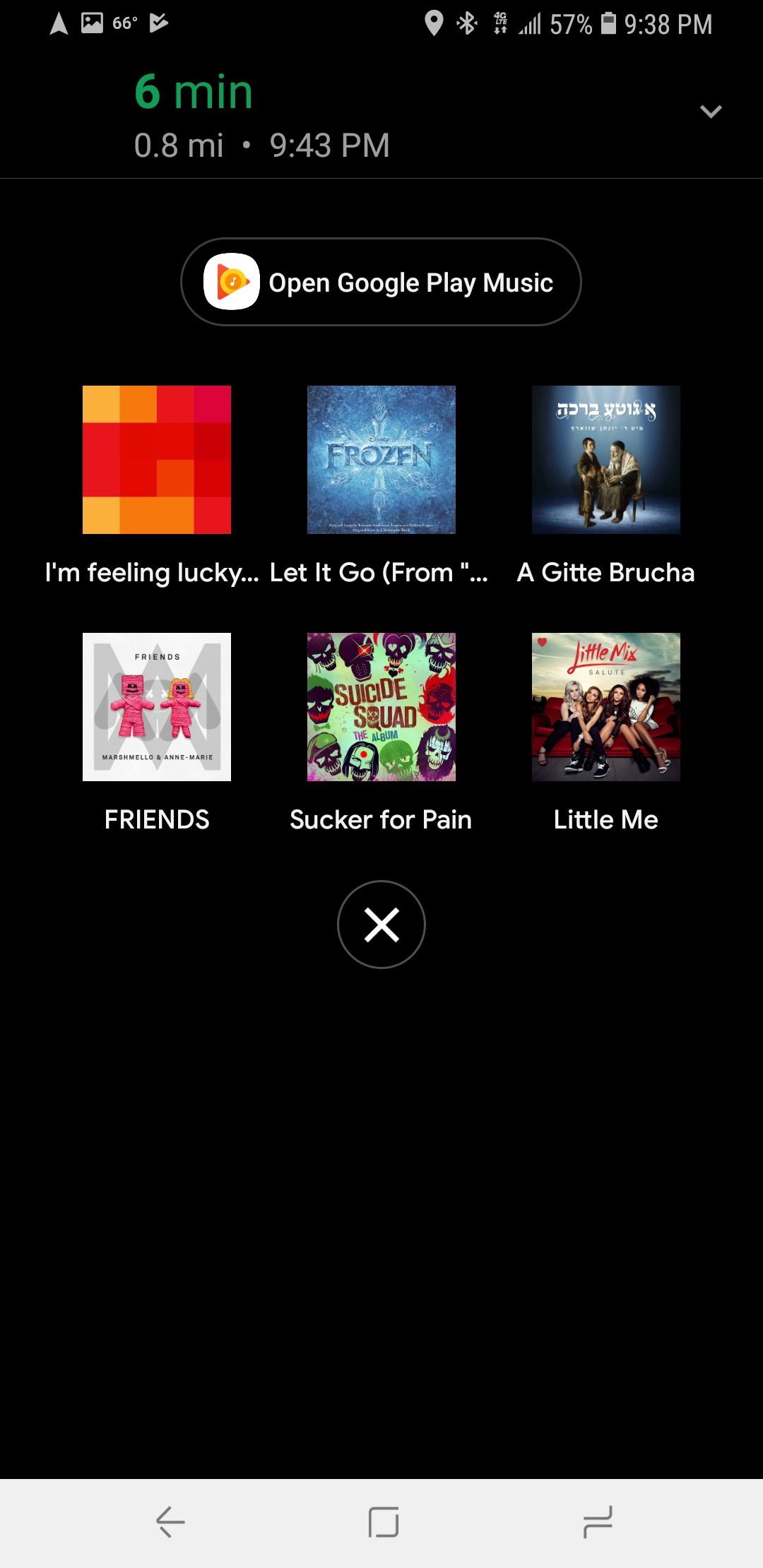The width and height of the screenshot is (763, 1568).
Task: Play 'A Gitte Brucha'
Action: coord(606,461)
